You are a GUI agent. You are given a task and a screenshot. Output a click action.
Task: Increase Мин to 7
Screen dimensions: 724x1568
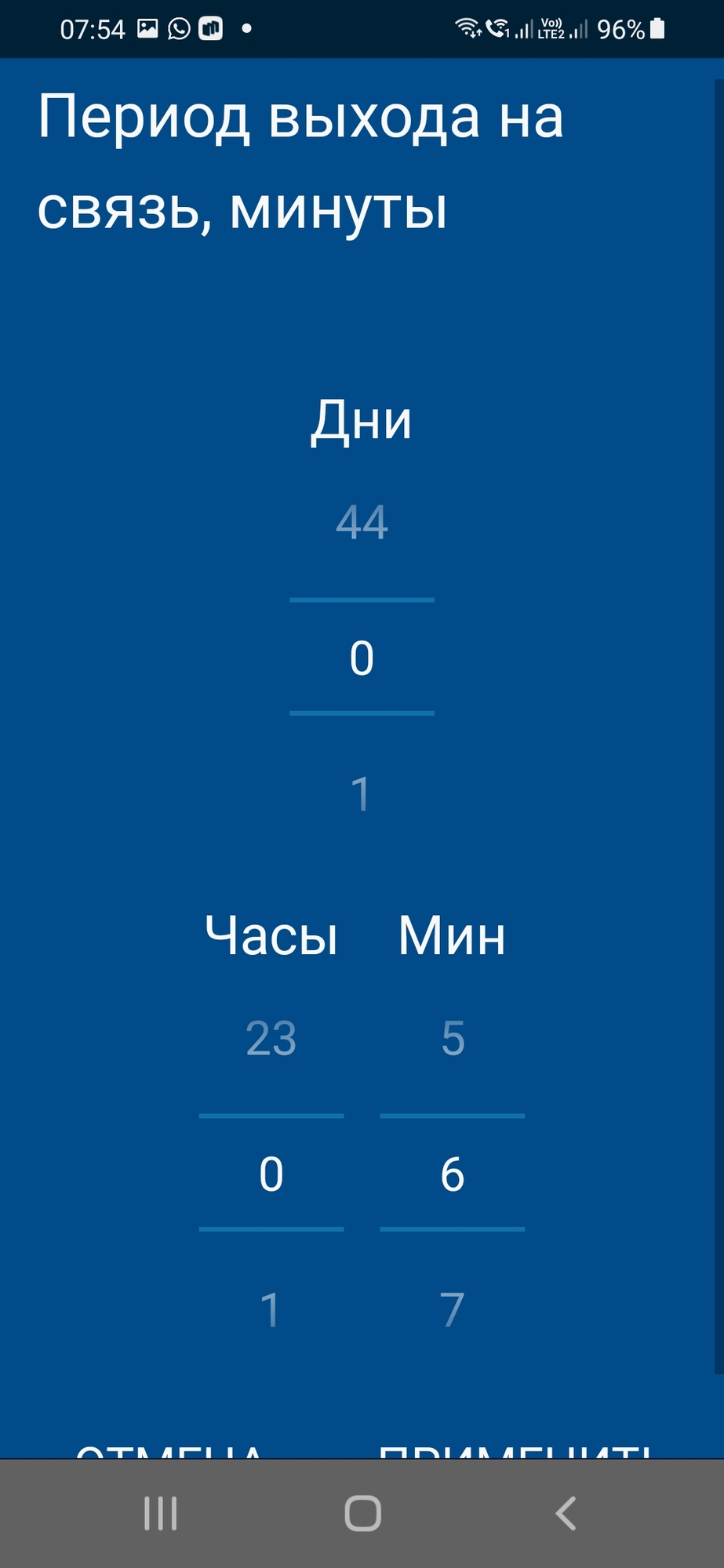click(453, 1309)
